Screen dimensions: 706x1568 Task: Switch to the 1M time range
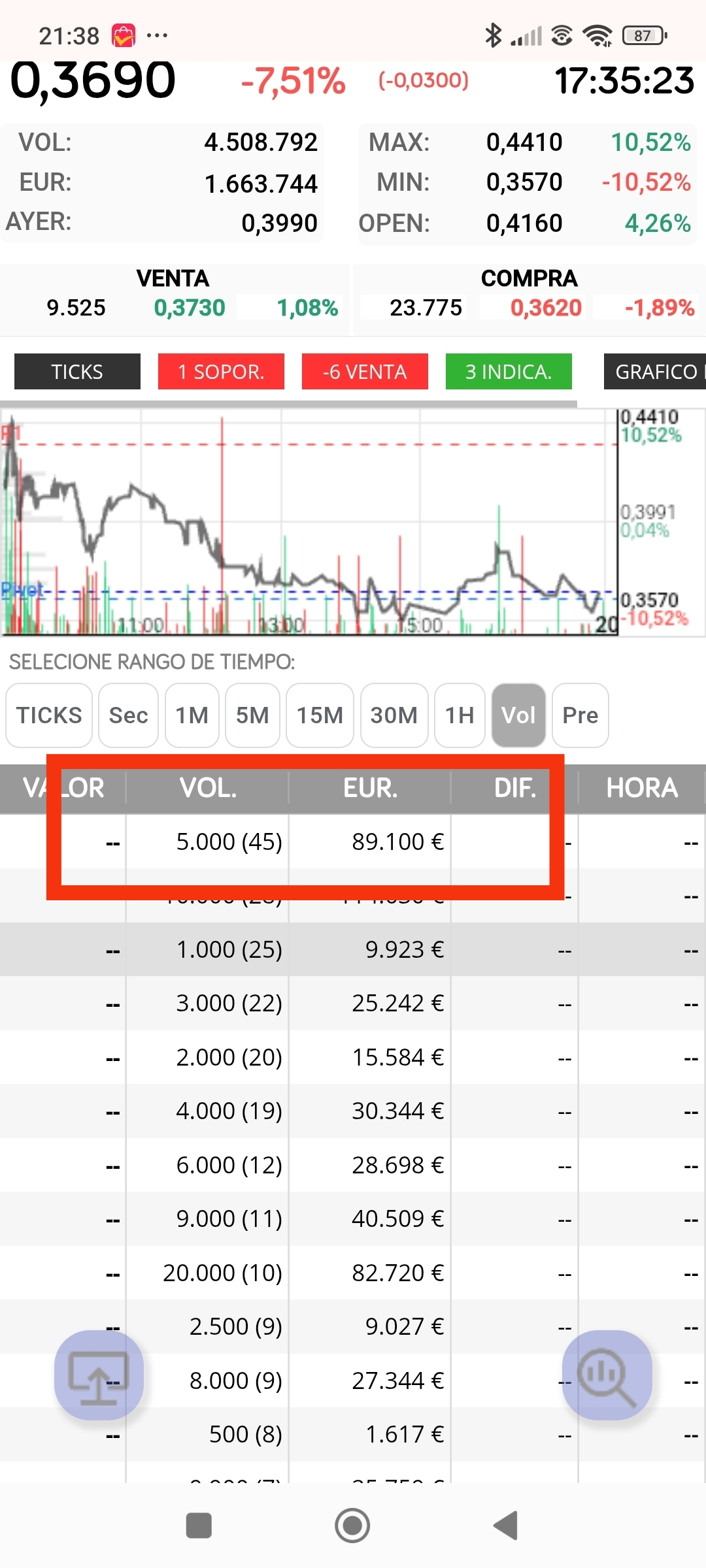pos(192,715)
